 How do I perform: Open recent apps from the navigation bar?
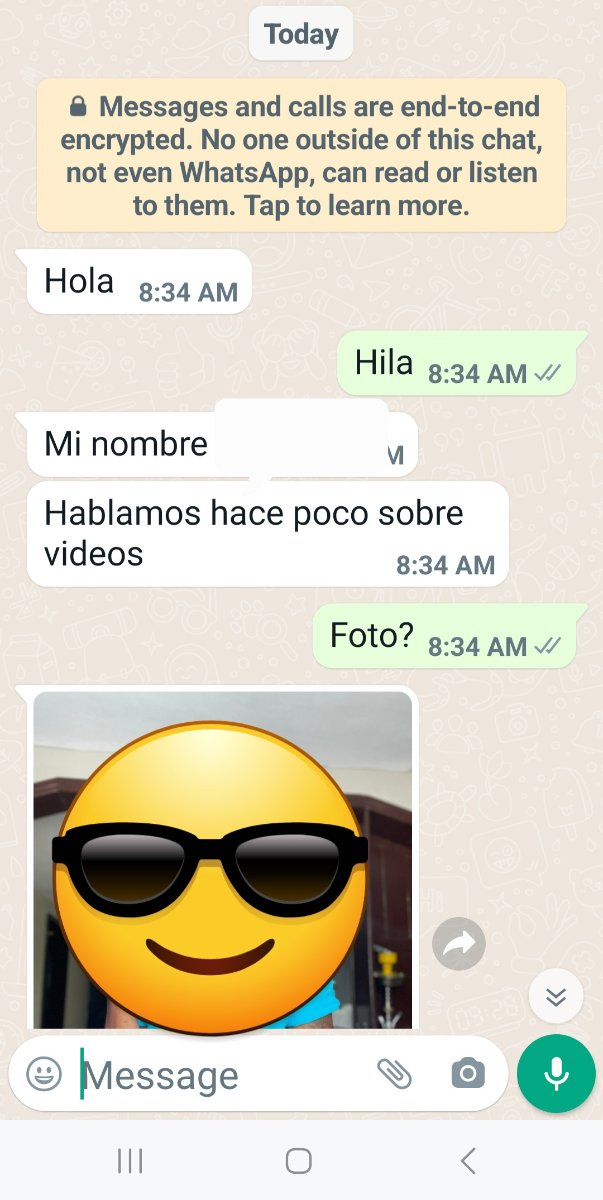tap(130, 1161)
